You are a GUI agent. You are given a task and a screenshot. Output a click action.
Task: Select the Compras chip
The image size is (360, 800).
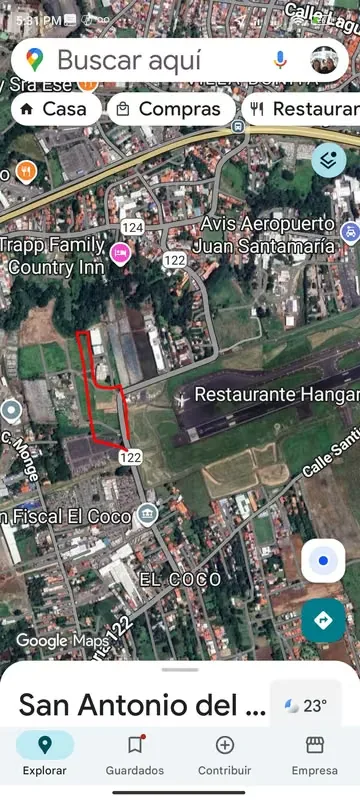pos(171,109)
